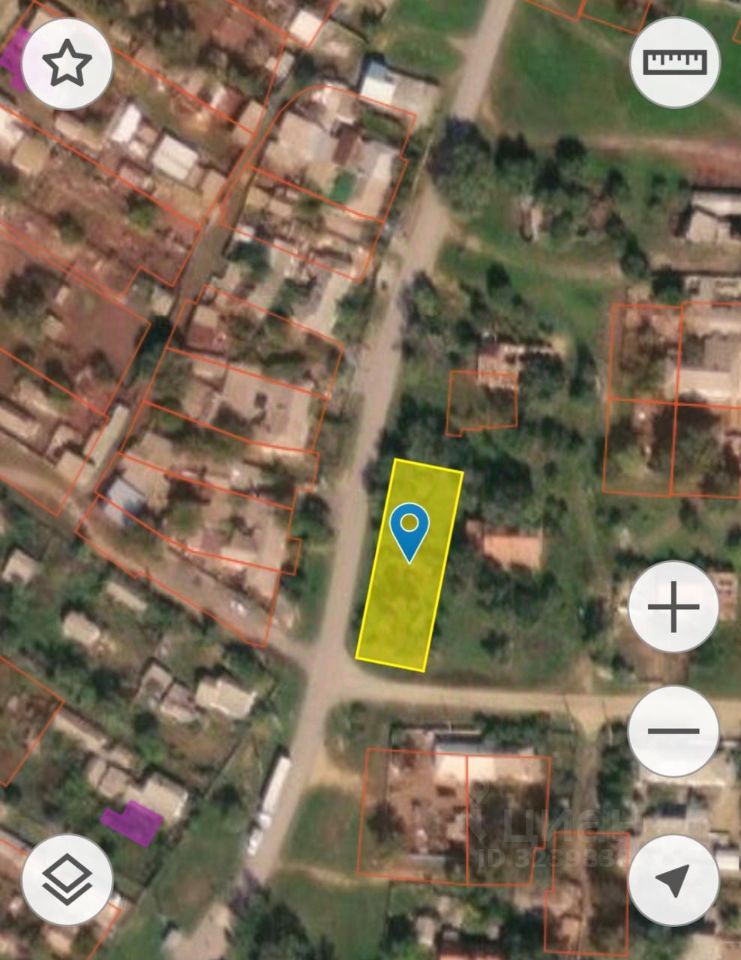Screen dimensions: 741x960
Task: Zoom out with the minus button
Action: point(673,731)
